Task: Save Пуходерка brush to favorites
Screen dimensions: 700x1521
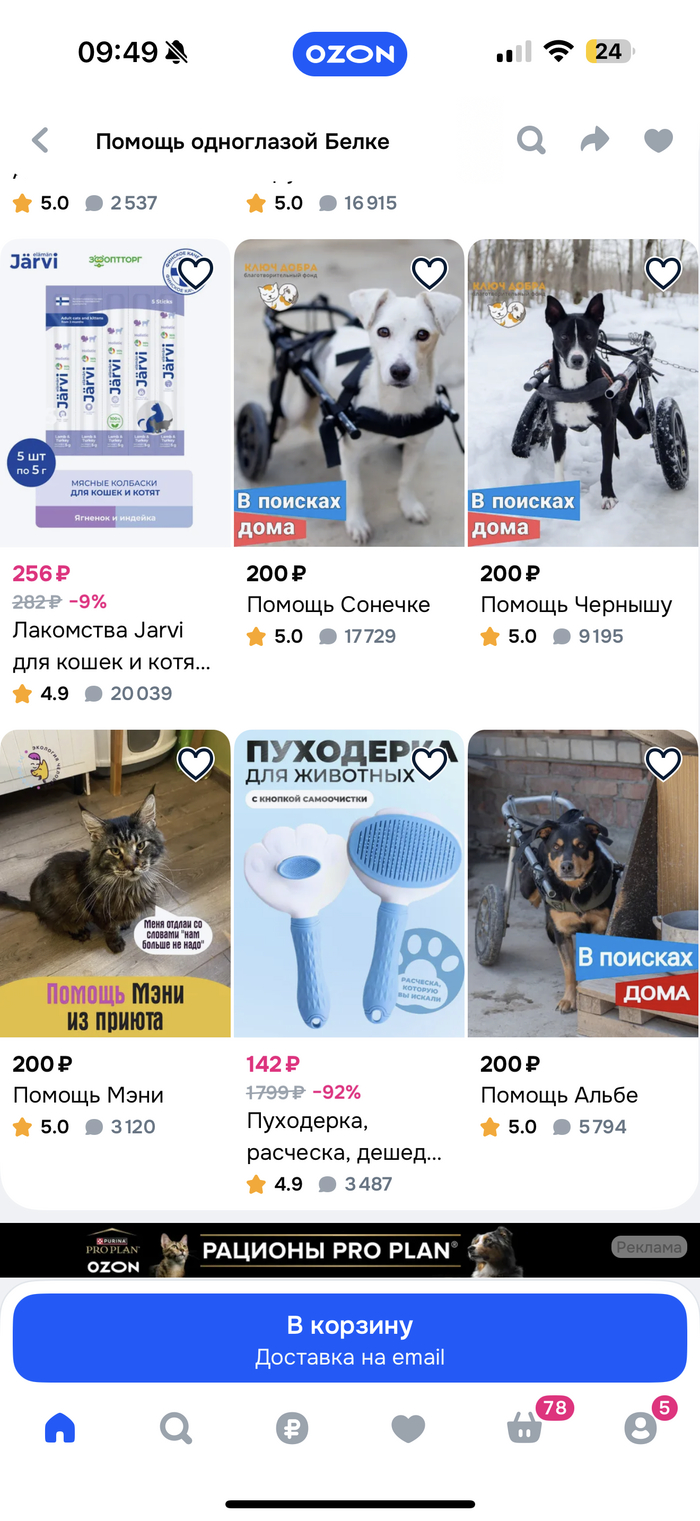Action: pos(430,764)
